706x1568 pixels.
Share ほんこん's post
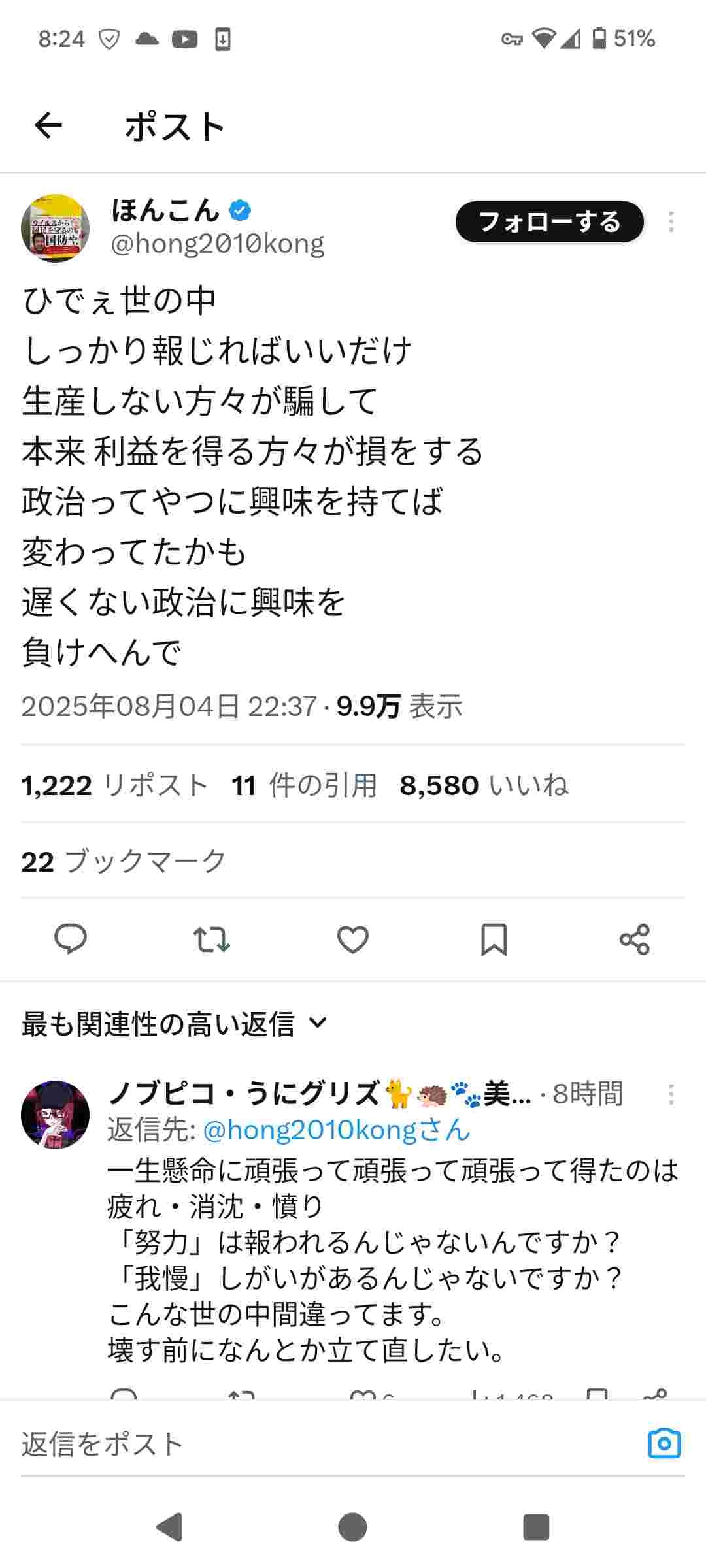(x=634, y=939)
